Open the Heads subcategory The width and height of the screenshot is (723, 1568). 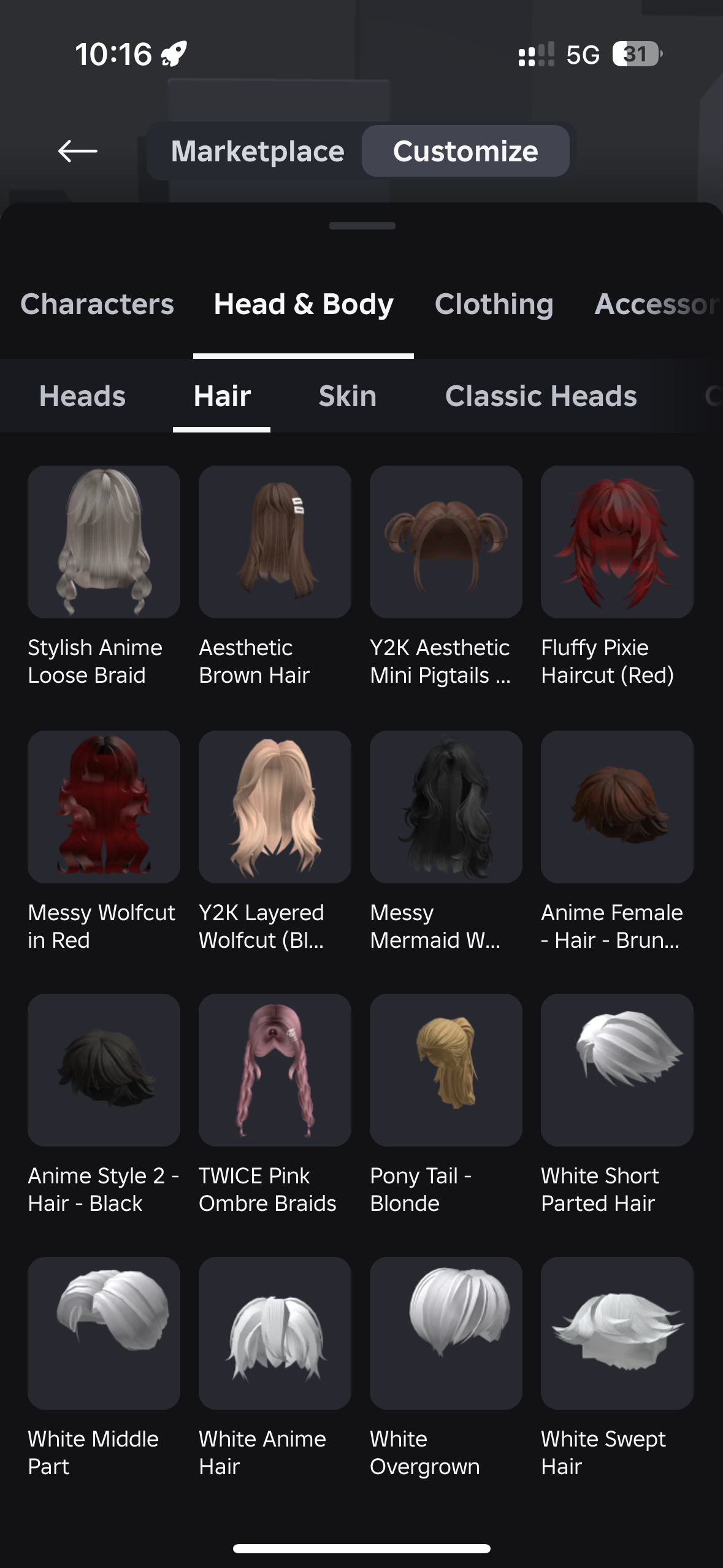82,396
